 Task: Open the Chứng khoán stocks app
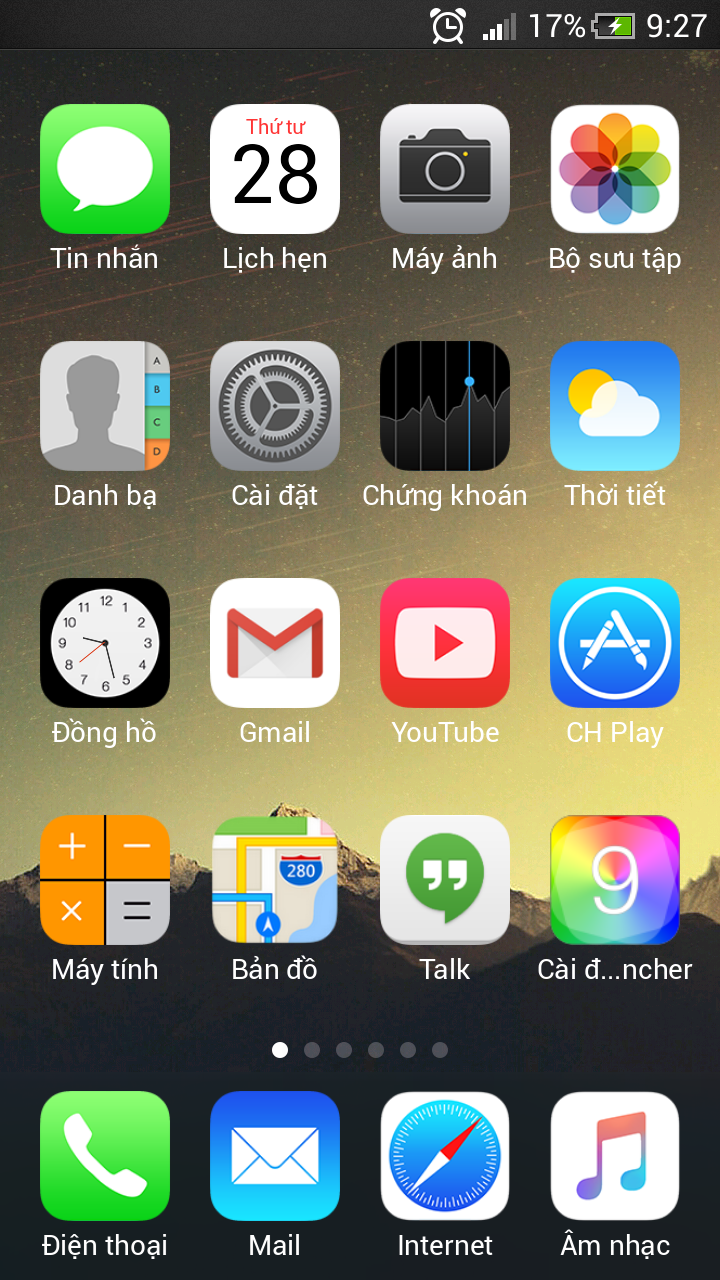pyautogui.click(x=445, y=406)
